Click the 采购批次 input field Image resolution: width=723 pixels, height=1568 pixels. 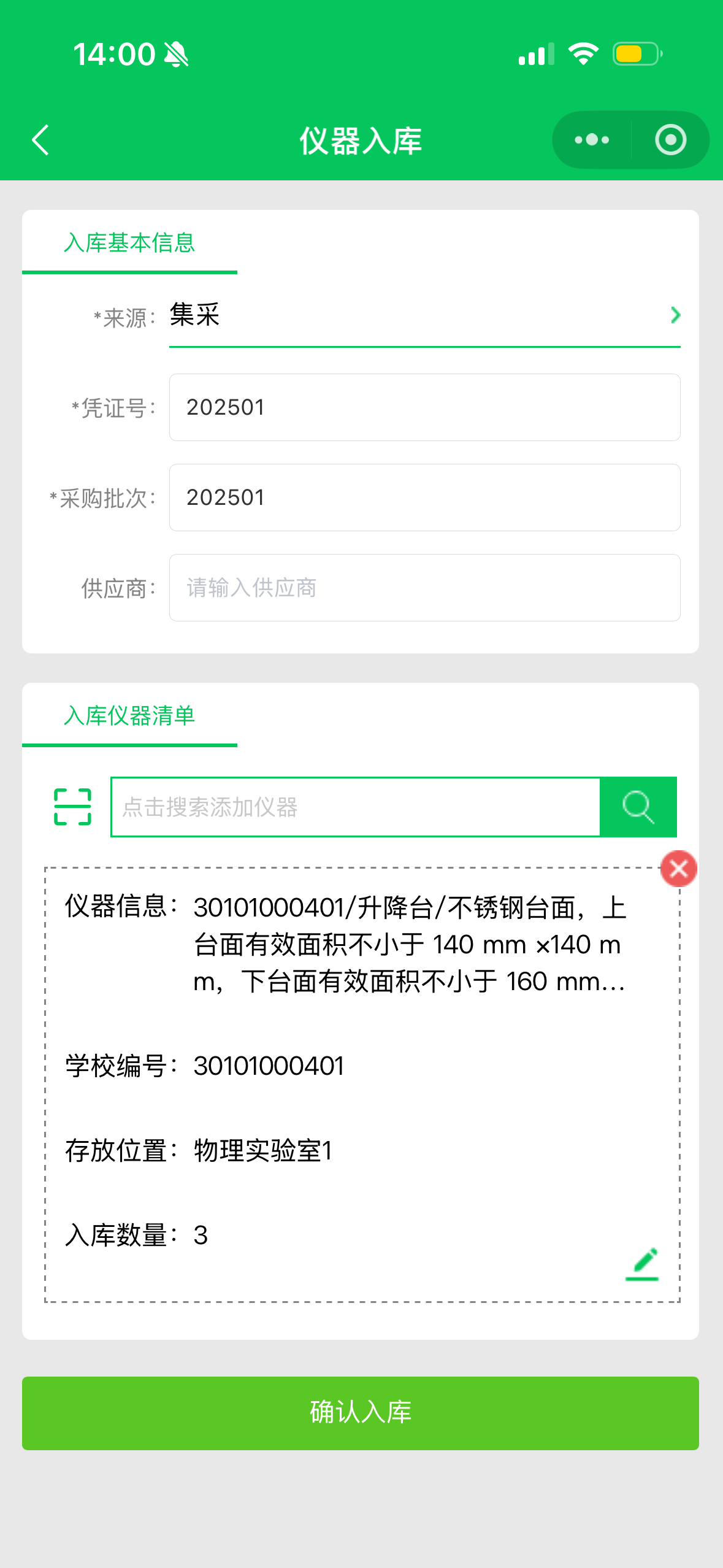pyautogui.click(x=424, y=497)
